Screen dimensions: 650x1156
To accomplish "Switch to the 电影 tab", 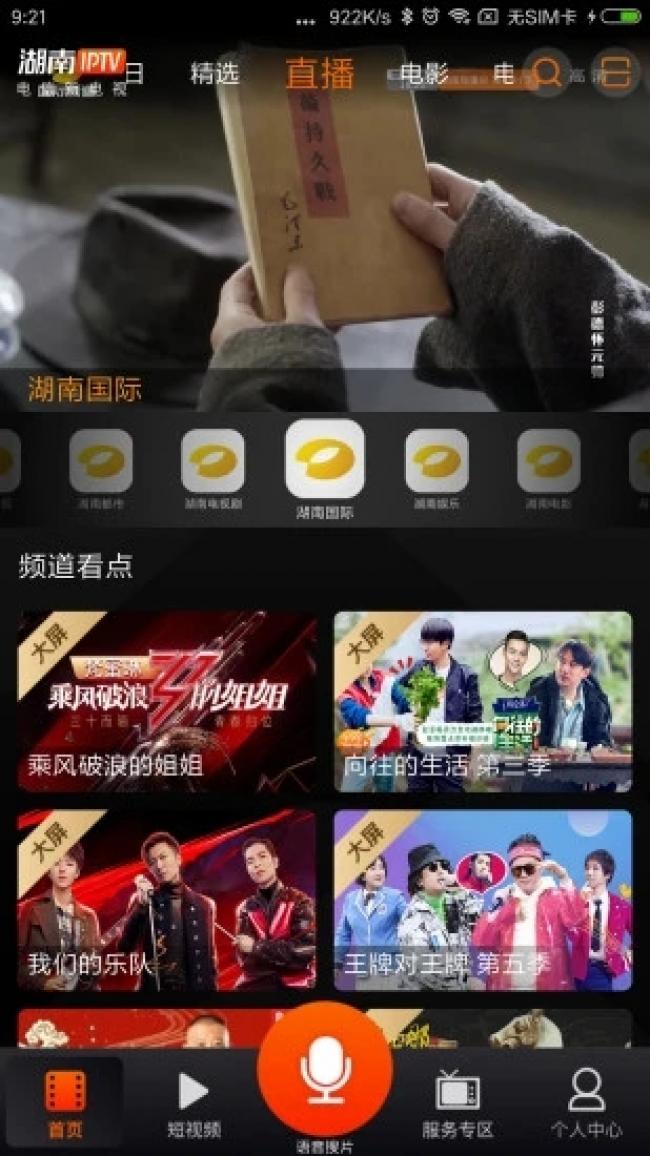I will (x=424, y=74).
